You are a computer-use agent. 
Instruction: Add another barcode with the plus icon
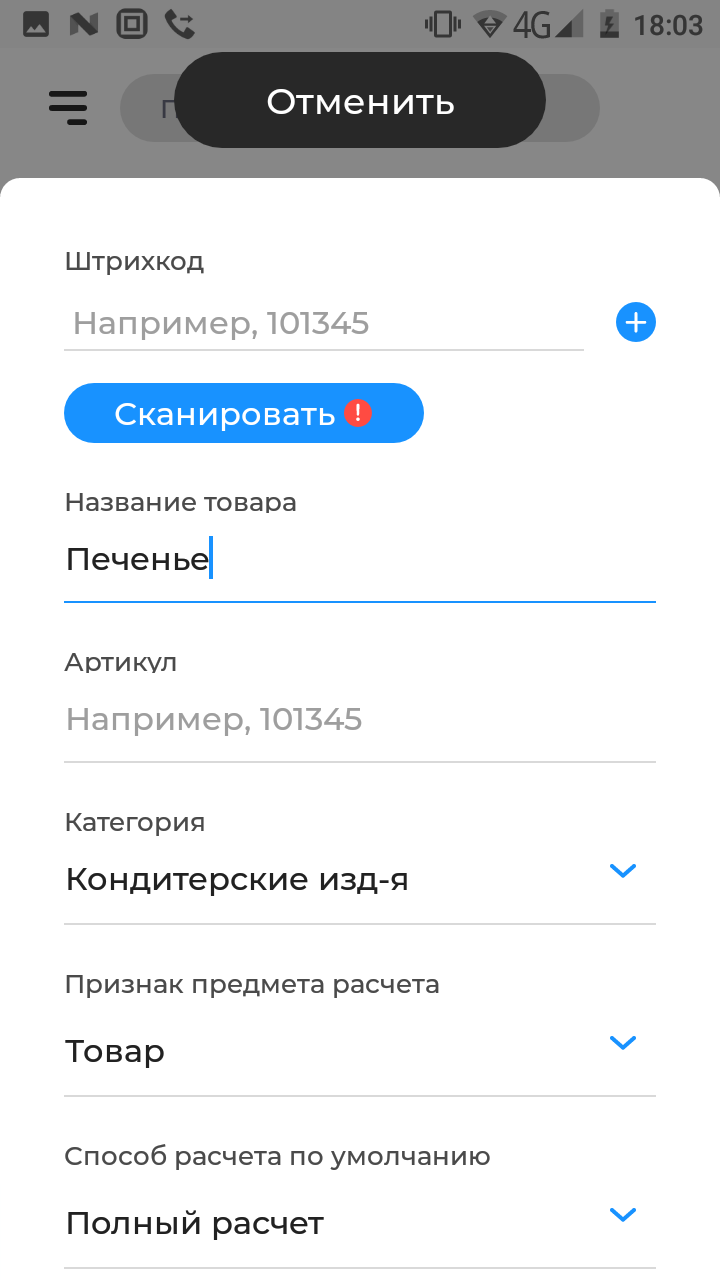click(x=636, y=323)
